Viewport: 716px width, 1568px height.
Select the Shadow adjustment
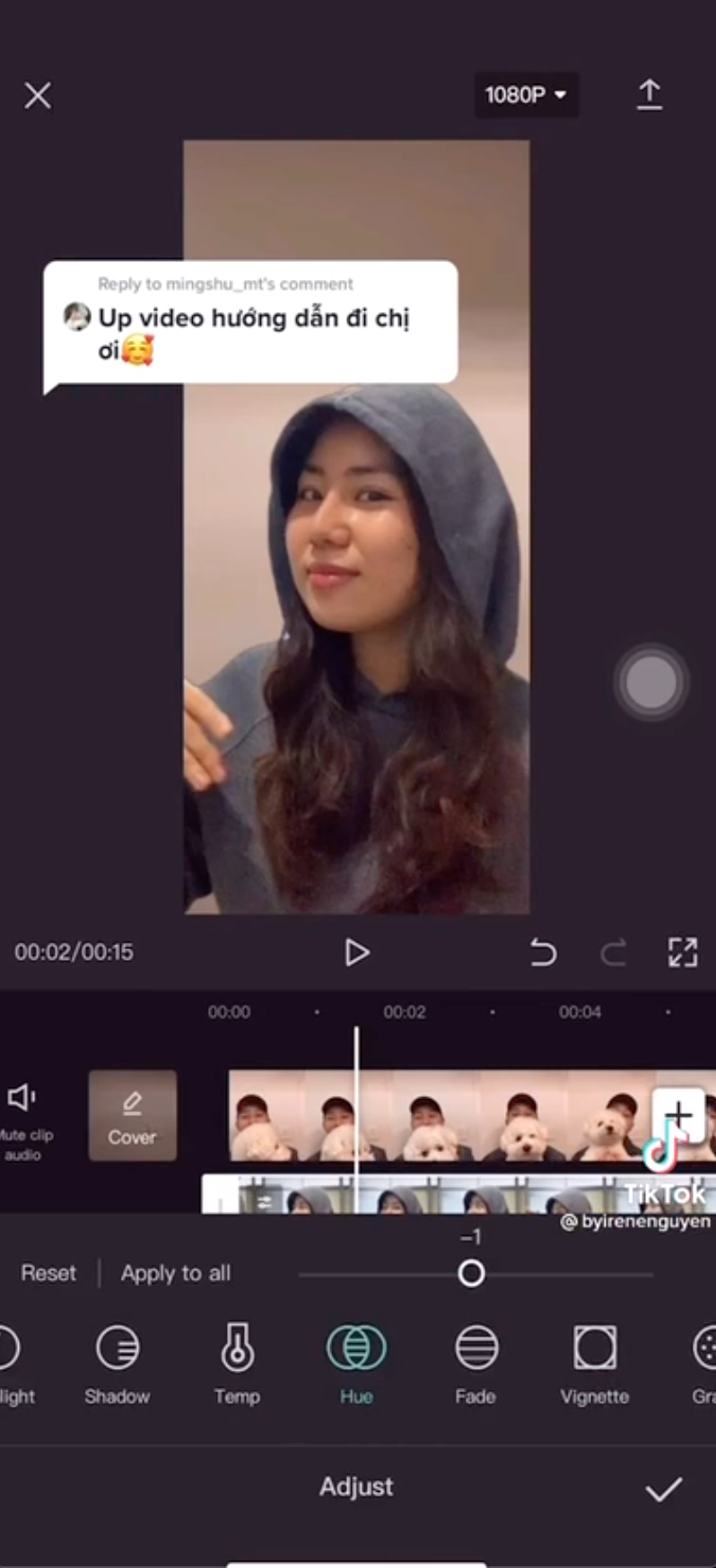tap(118, 1362)
